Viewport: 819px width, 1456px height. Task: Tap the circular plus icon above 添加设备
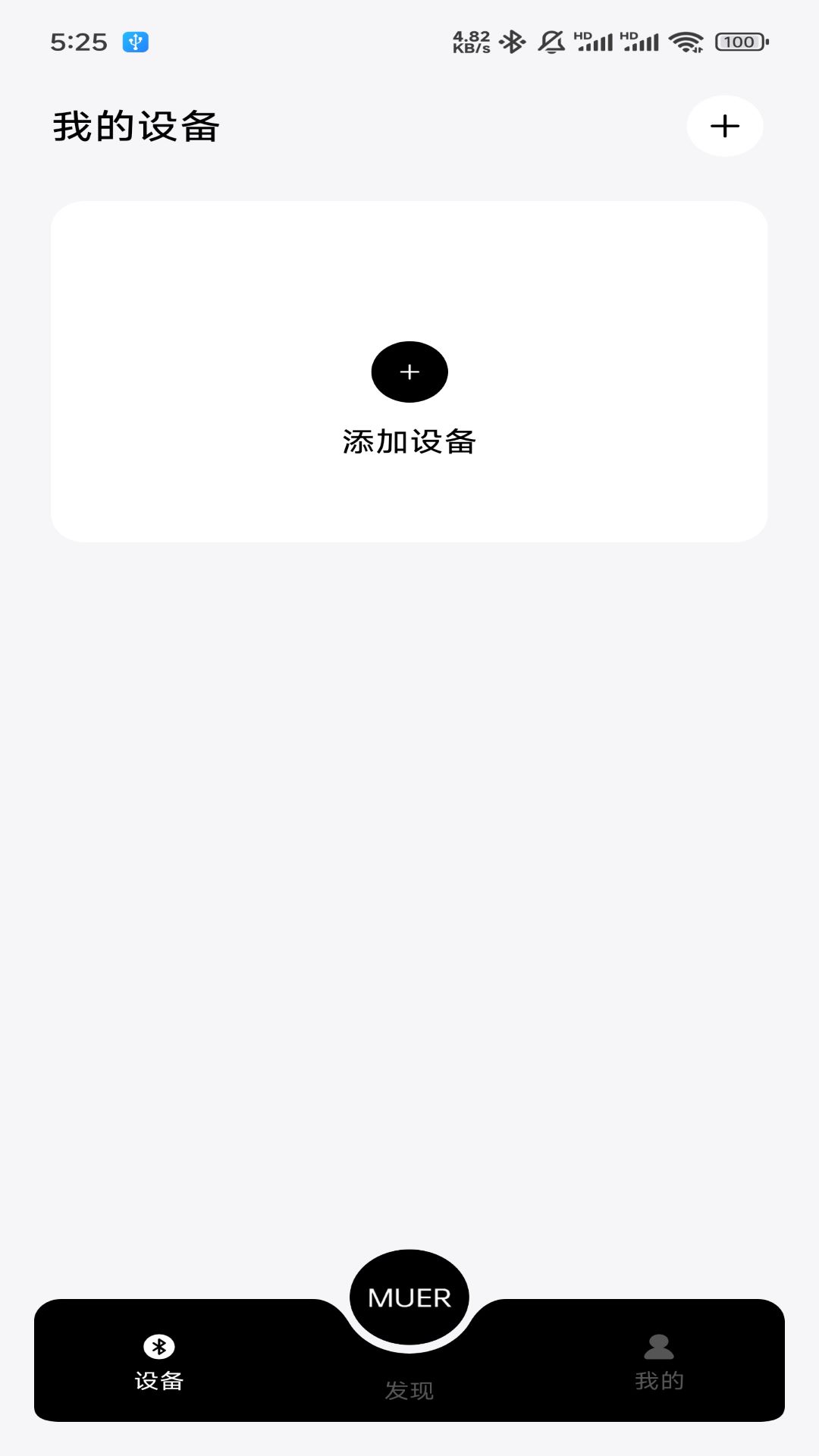point(409,372)
